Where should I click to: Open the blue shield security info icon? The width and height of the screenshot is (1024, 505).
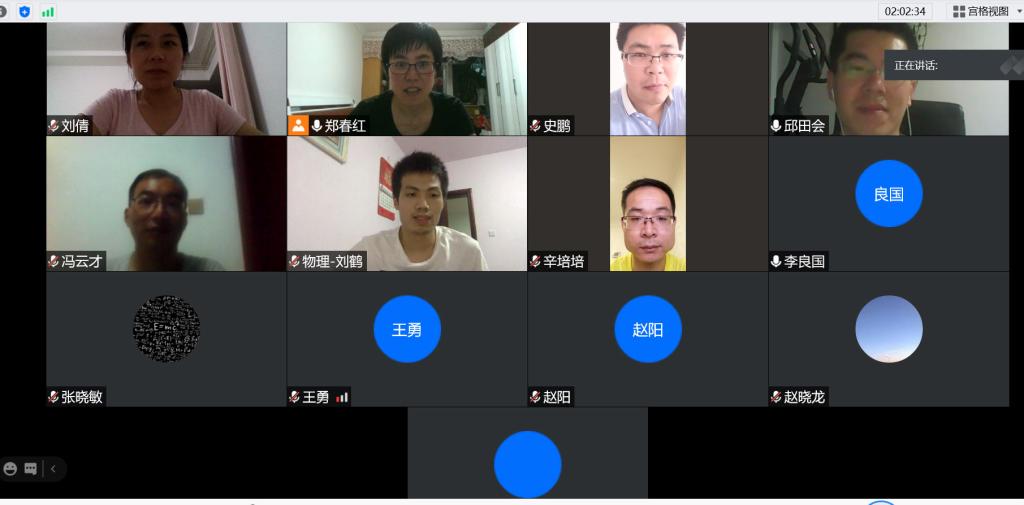[x=25, y=11]
